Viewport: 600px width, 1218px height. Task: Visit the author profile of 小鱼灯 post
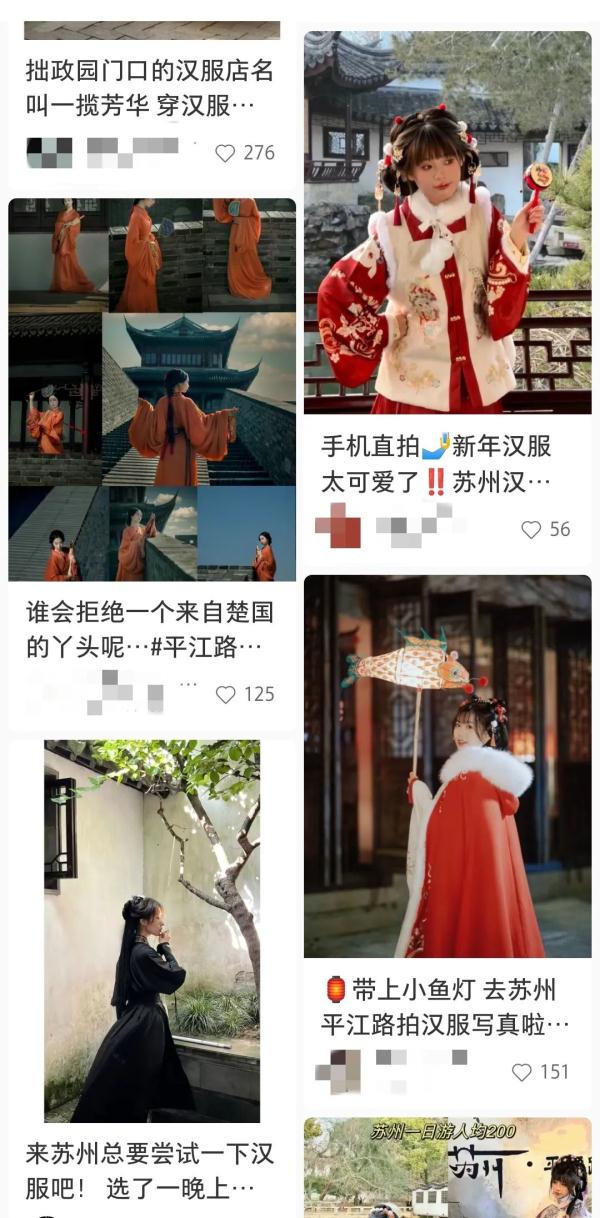coord(338,1071)
